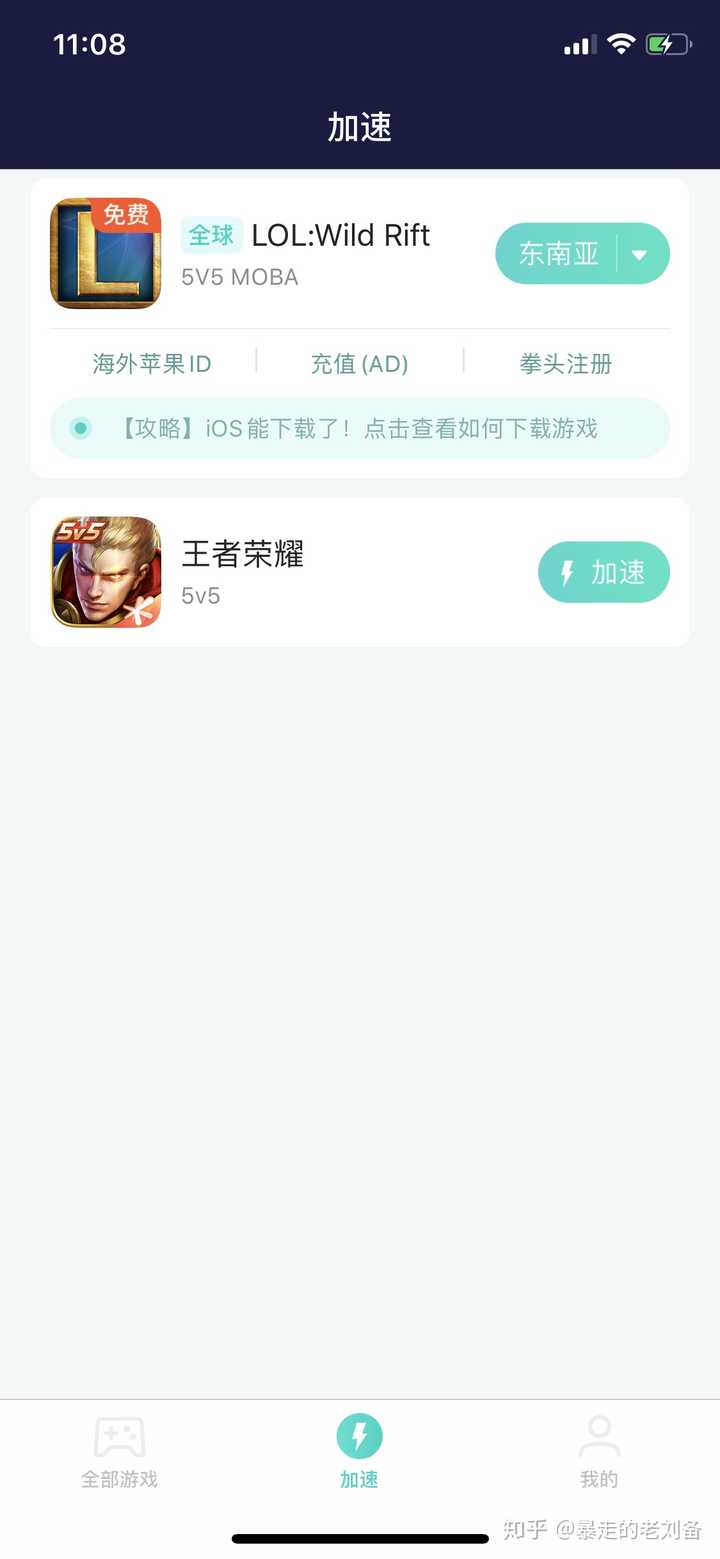This screenshot has width=720, height=1559.
Task: Select the 全部游戏 controller icon
Action: tap(119, 1434)
